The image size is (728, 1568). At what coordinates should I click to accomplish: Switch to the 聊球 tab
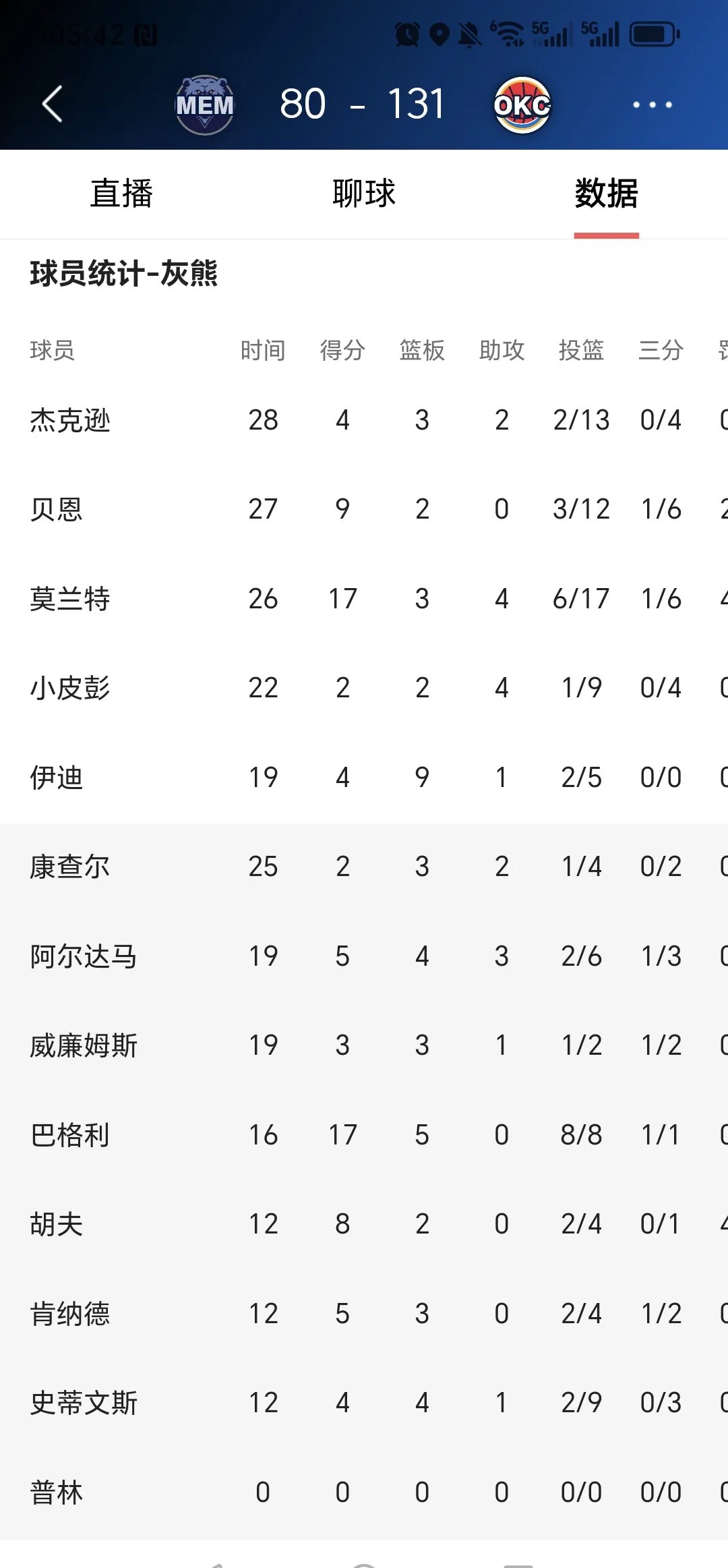click(364, 194)
